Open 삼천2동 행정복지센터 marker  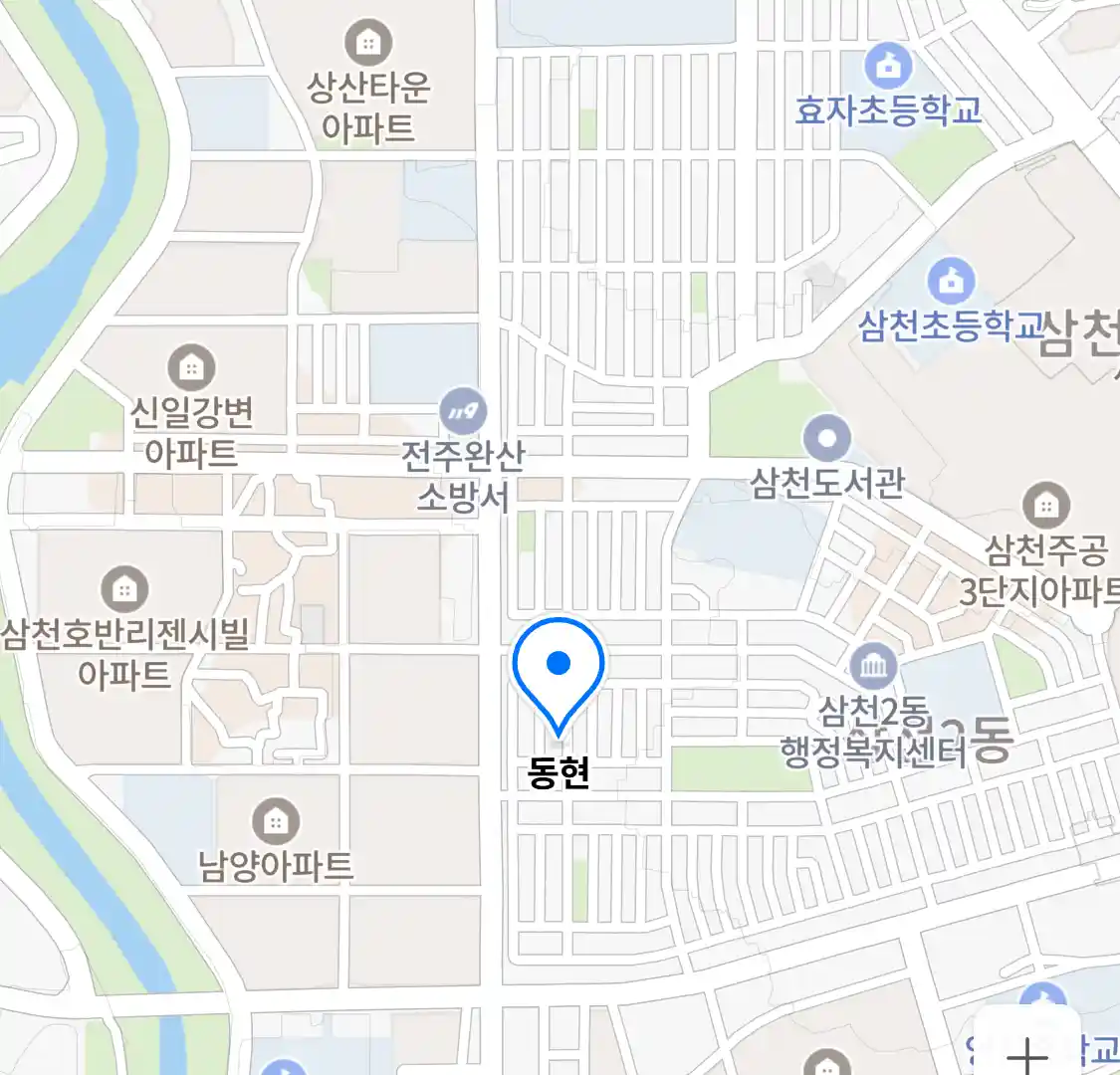click(873, 667)
